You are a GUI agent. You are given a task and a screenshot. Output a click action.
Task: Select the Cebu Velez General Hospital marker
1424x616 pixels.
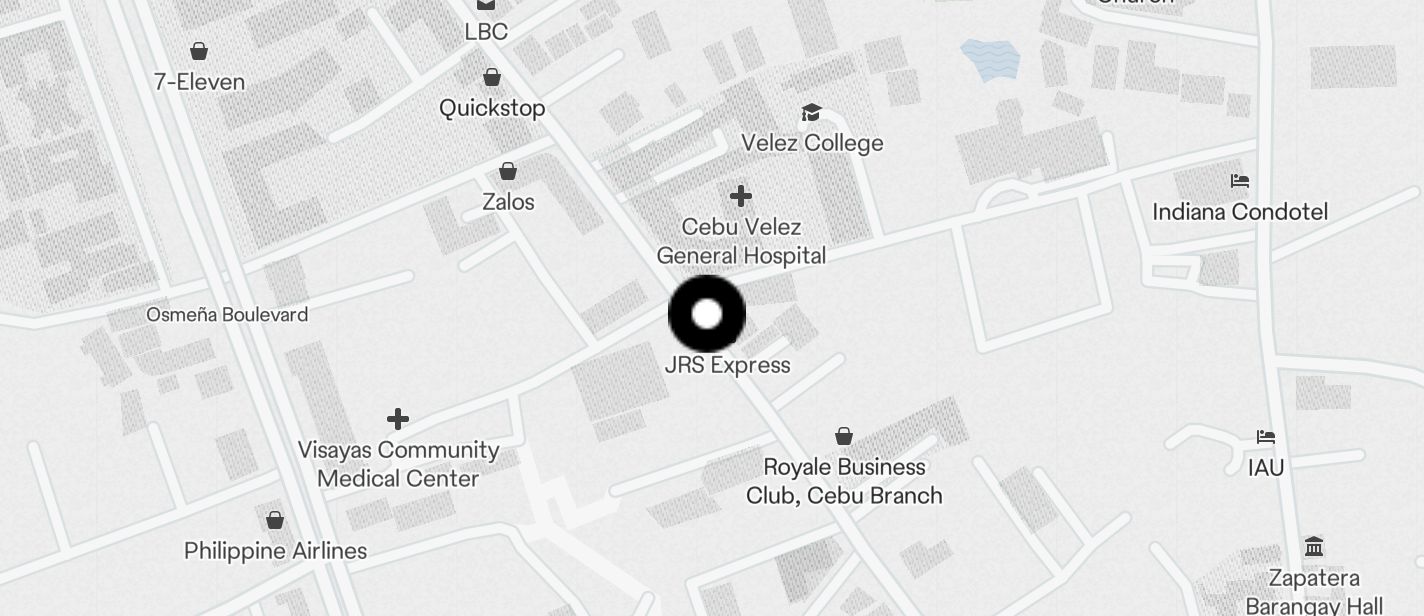740,196
